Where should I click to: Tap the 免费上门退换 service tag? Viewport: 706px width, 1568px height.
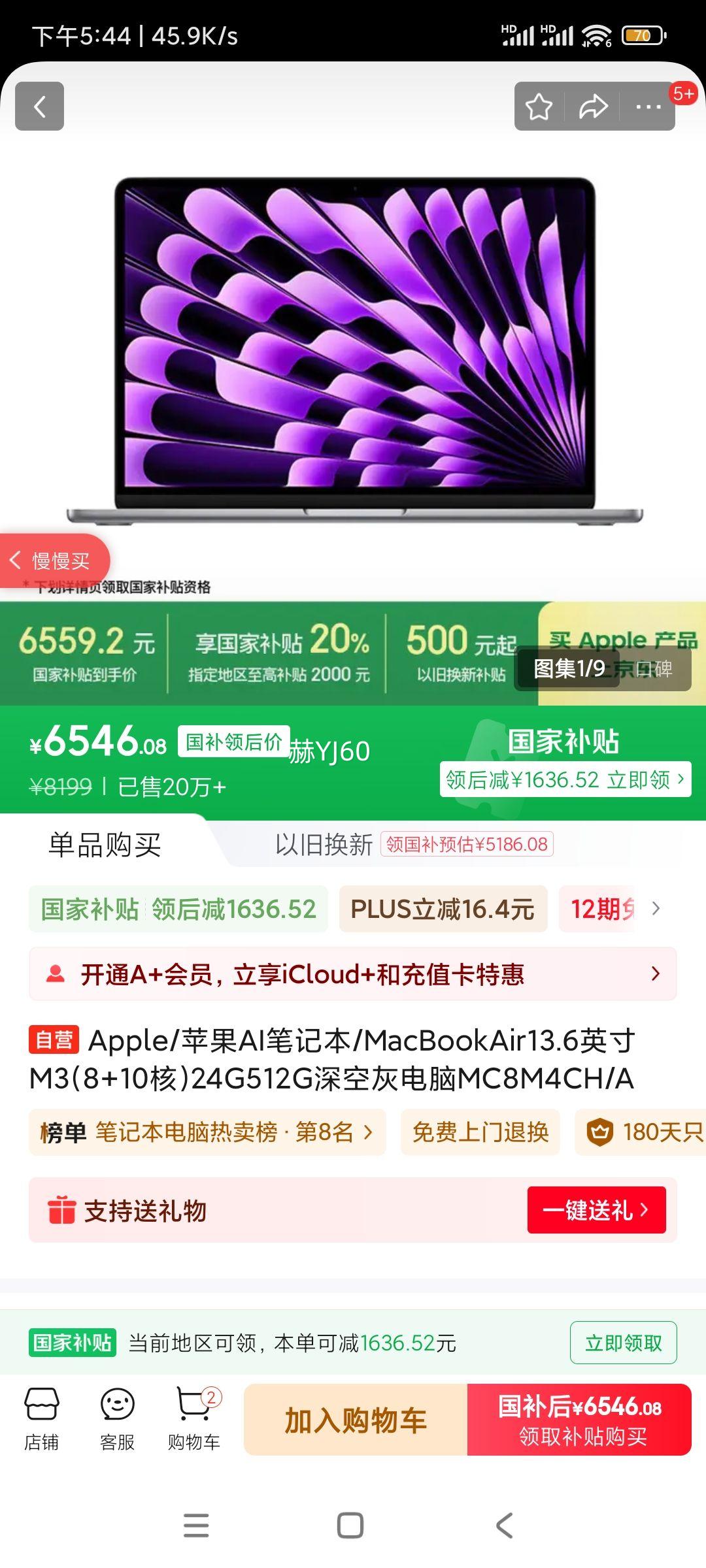pos(480,1132)
